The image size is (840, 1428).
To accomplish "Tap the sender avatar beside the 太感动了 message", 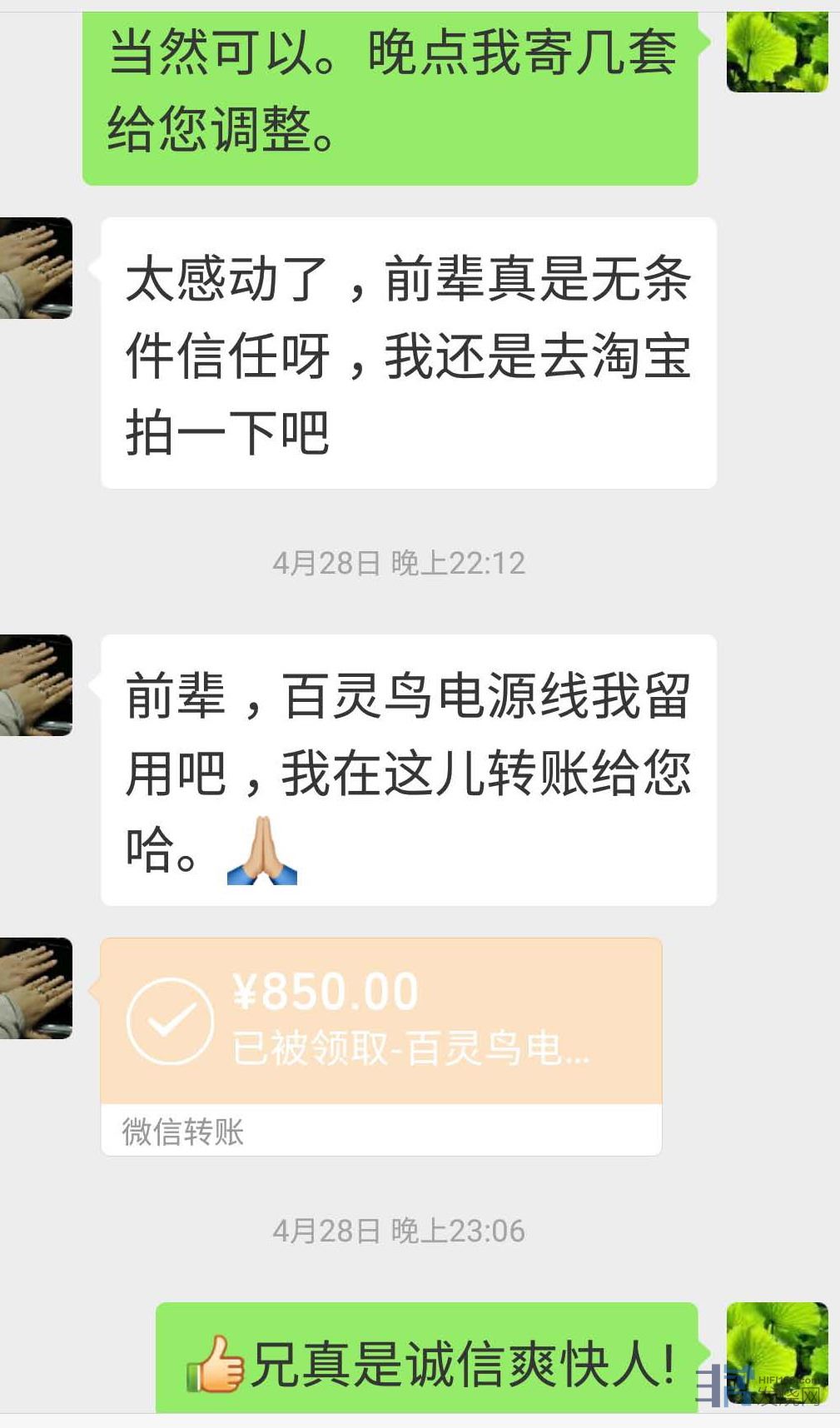I will [36, 268].
